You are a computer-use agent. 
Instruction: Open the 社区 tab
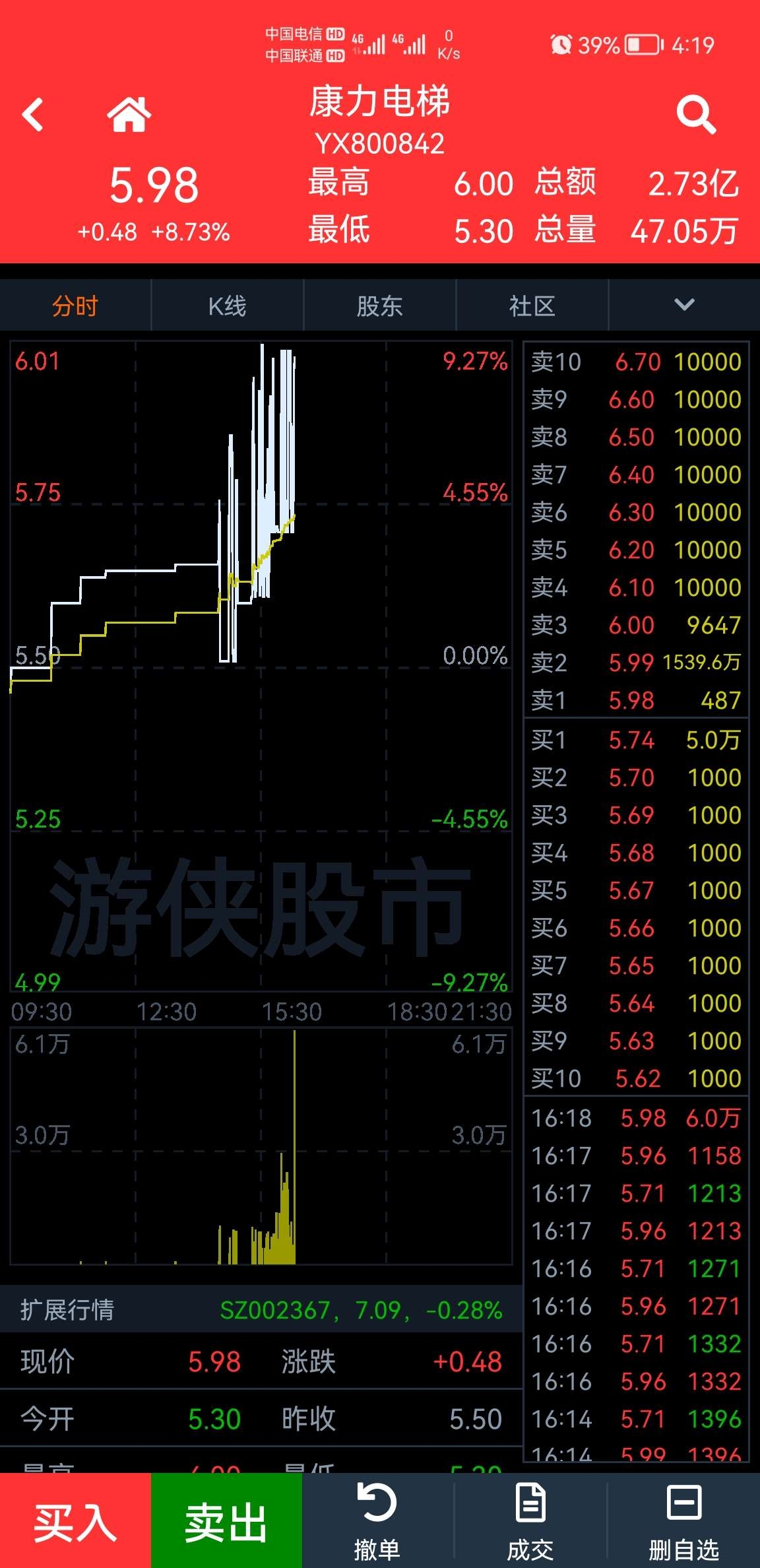pyautogui.click(x=532, y=306)
